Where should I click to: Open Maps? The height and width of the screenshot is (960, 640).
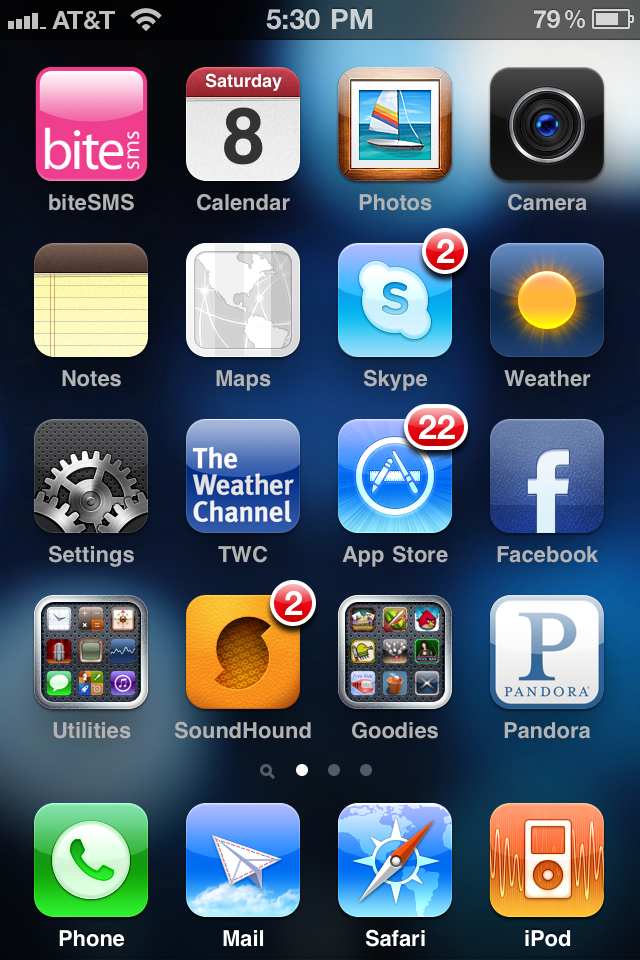243,301
